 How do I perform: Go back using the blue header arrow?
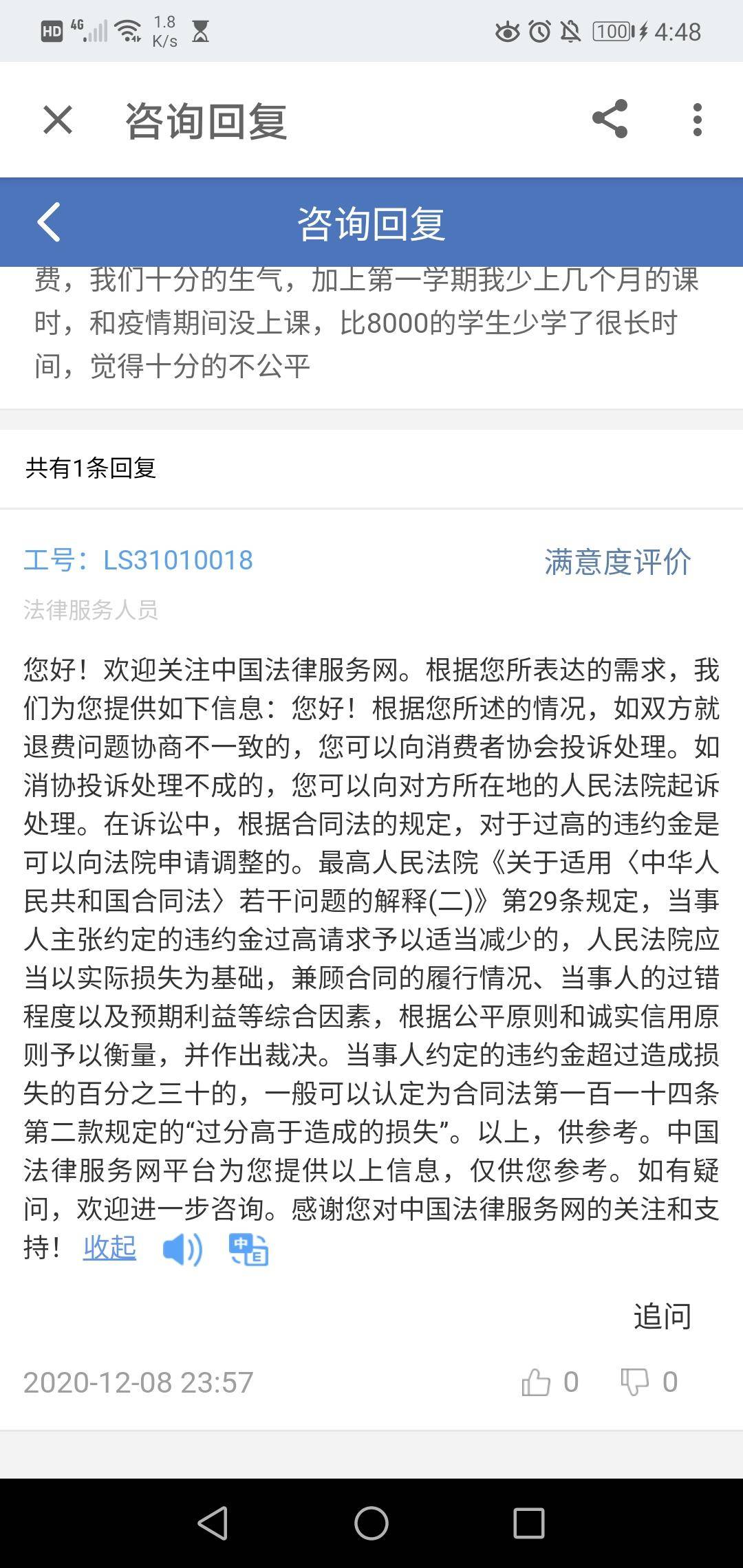click(x=50, y=222)
